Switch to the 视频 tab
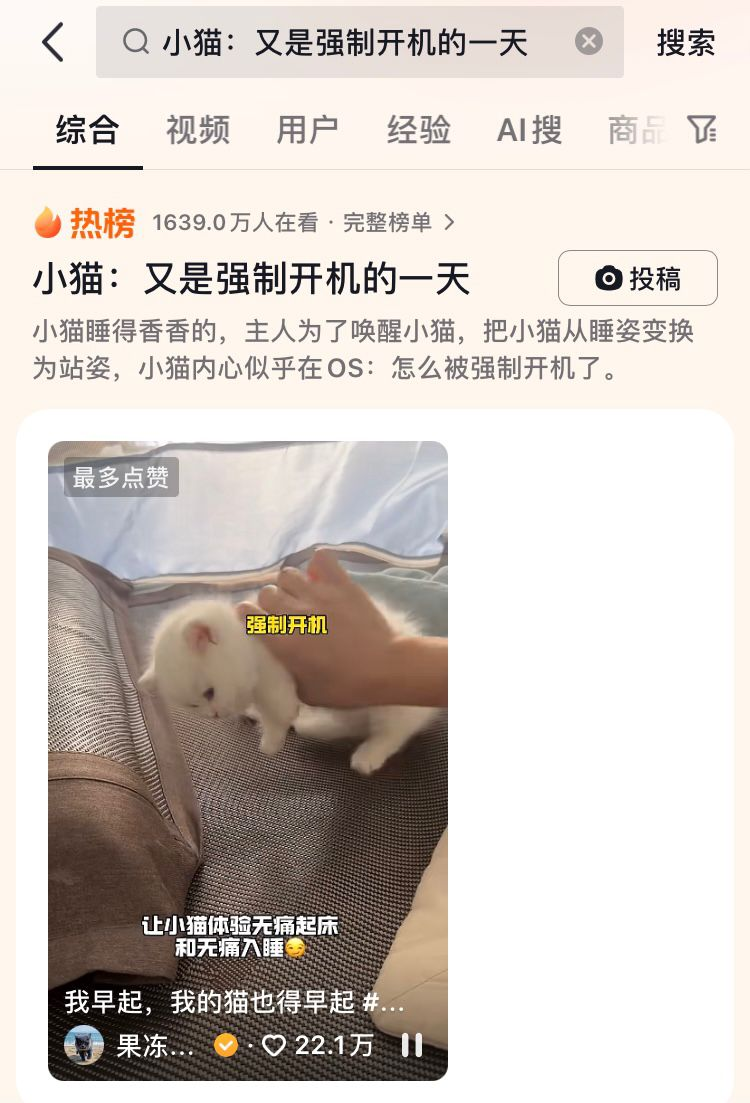Screen dimensions: 750x1103 tap(198, 130)
